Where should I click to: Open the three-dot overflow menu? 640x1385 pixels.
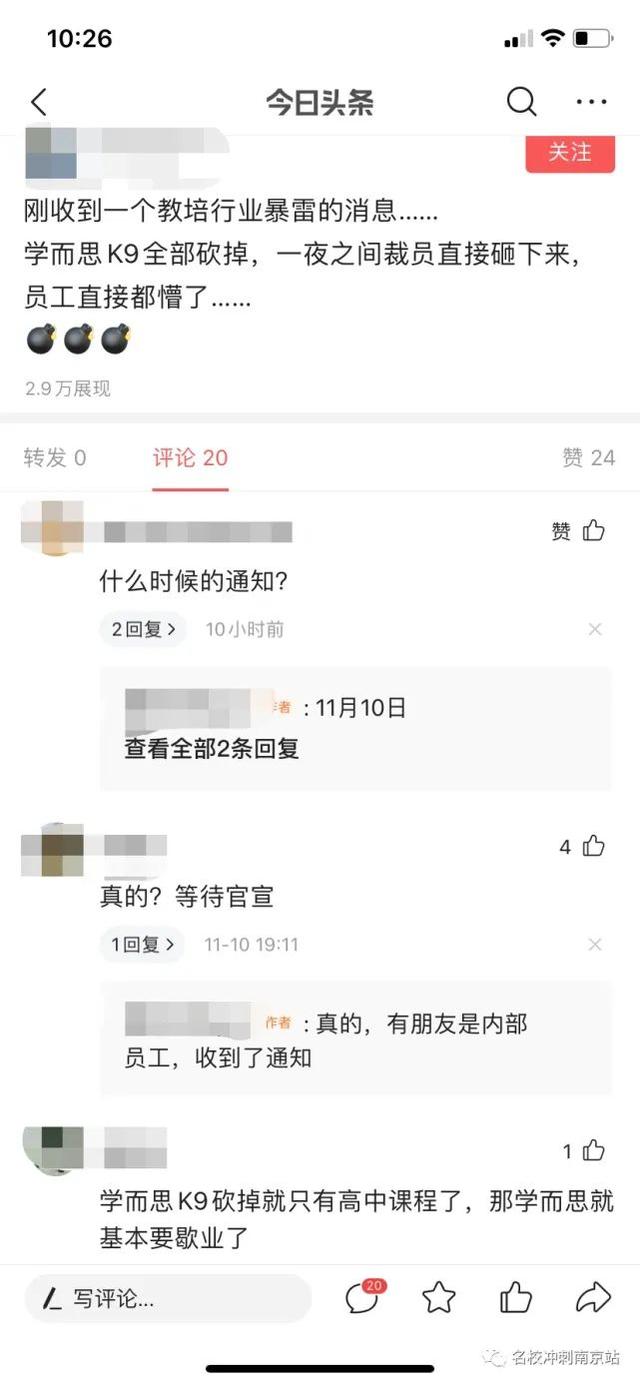pos(592,102)
